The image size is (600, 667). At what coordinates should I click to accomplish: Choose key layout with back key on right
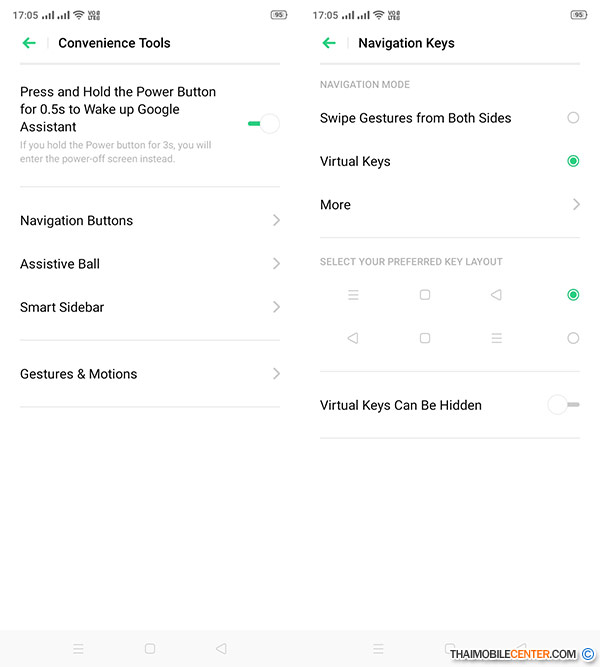coord(573,295)
